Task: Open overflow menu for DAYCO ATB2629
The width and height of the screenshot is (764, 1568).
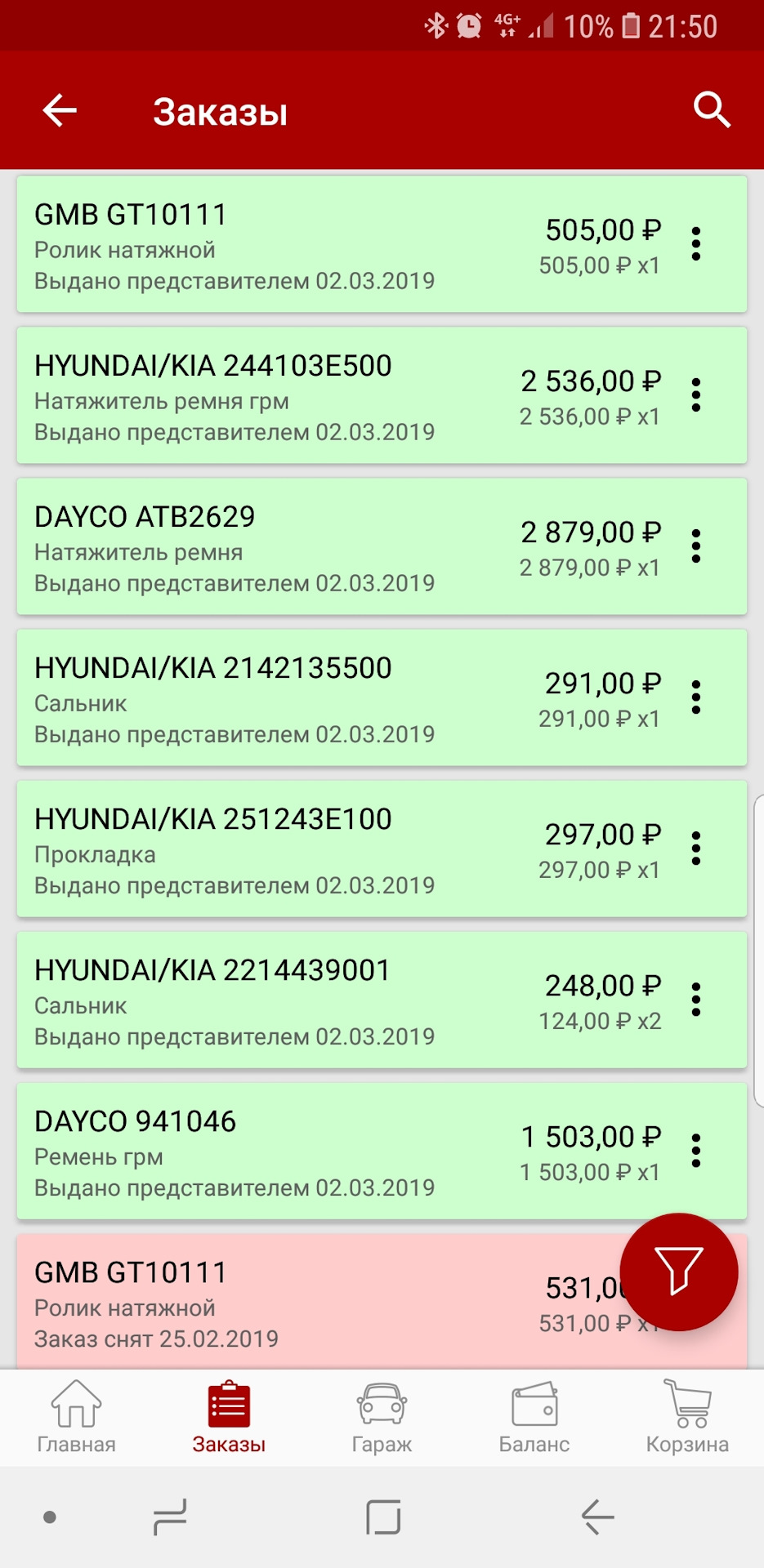Action: pyautogui.click(x=696, y=549)
